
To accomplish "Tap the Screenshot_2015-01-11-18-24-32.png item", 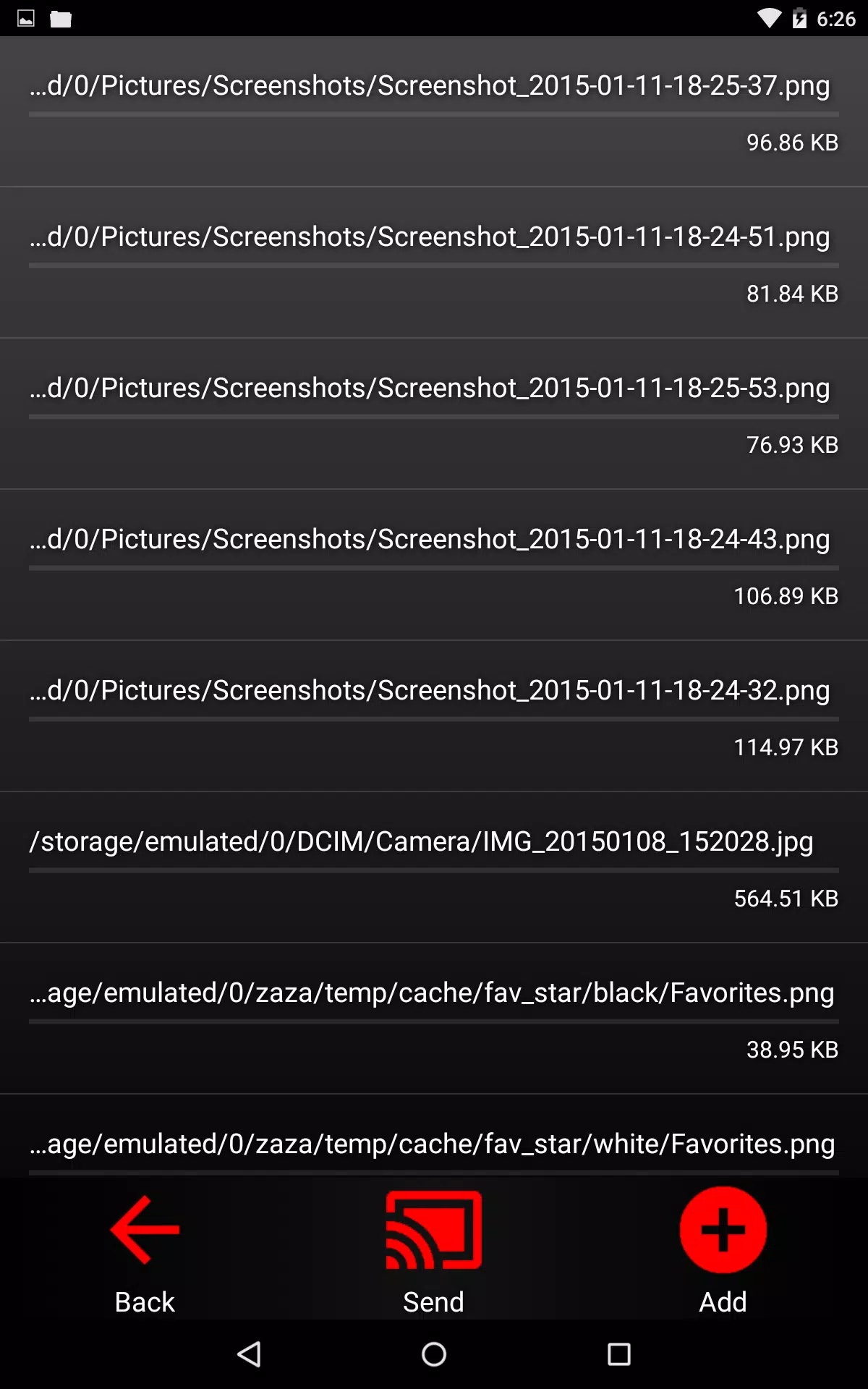I will (434, 716).
